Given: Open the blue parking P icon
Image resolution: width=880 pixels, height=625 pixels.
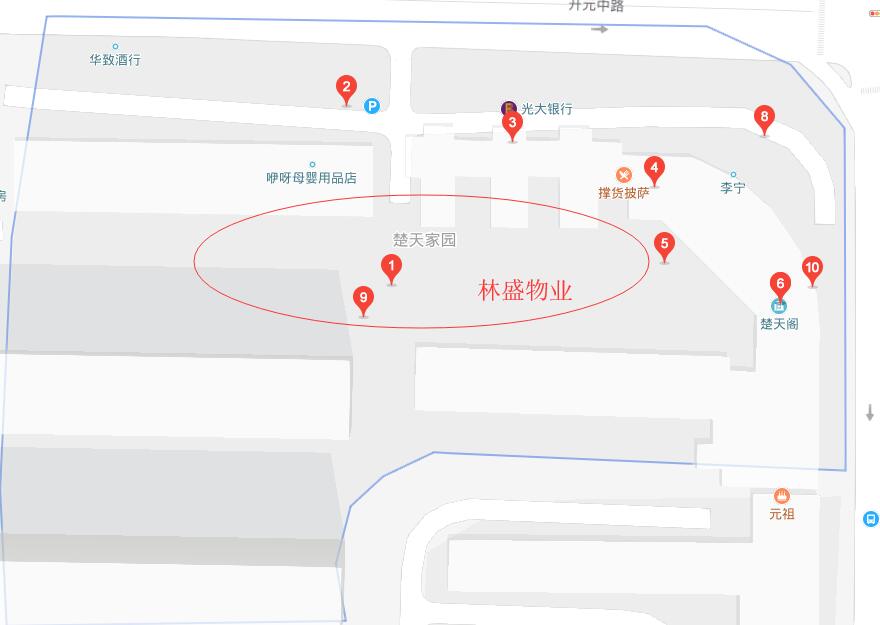Looking at the screenshot, I should pos(372,104).
